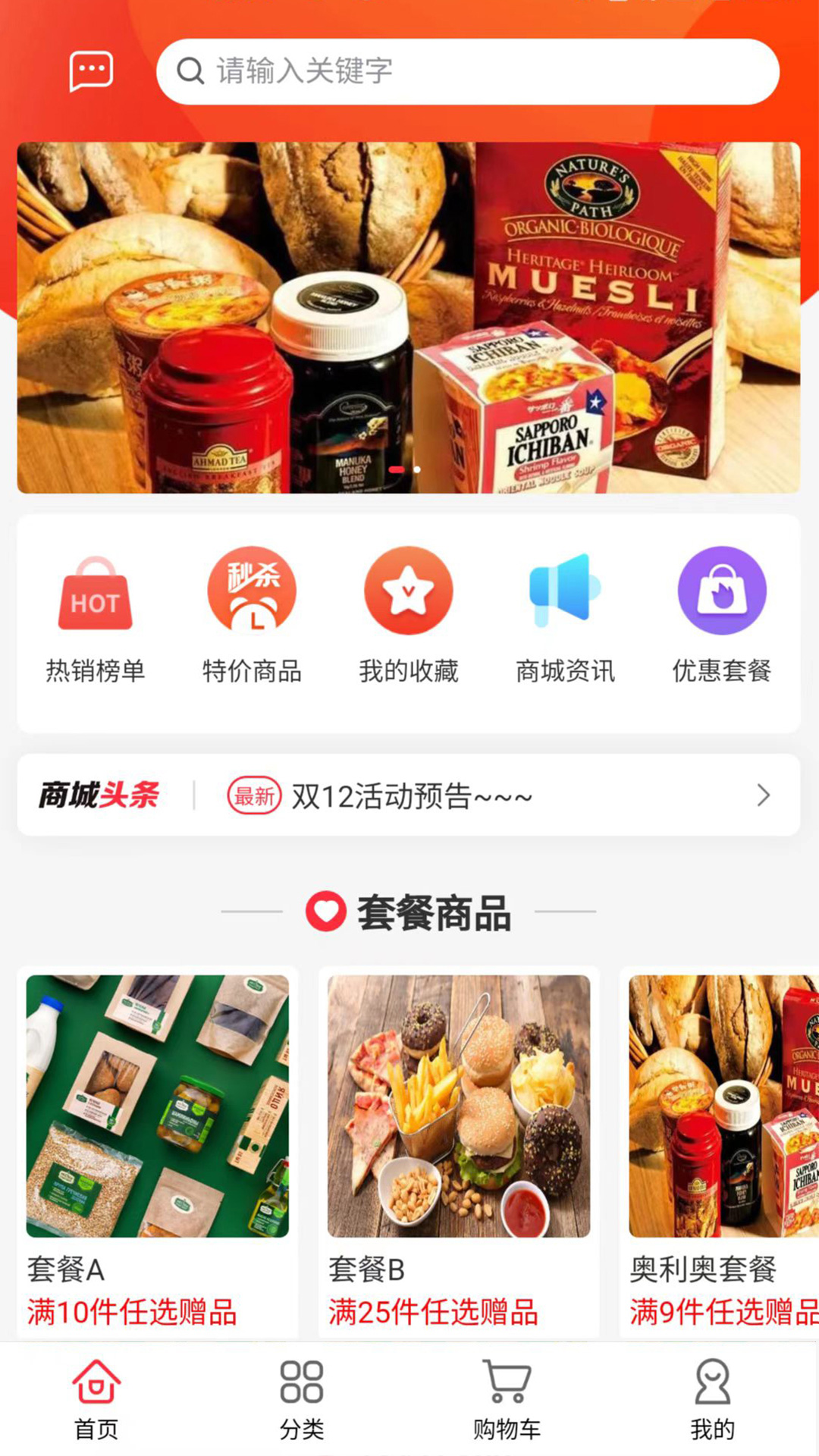This screenshot has height=1456, width=819.
Task: Select the 首页 home tab
Action: pyautogui.click(x=96, y=1401)
